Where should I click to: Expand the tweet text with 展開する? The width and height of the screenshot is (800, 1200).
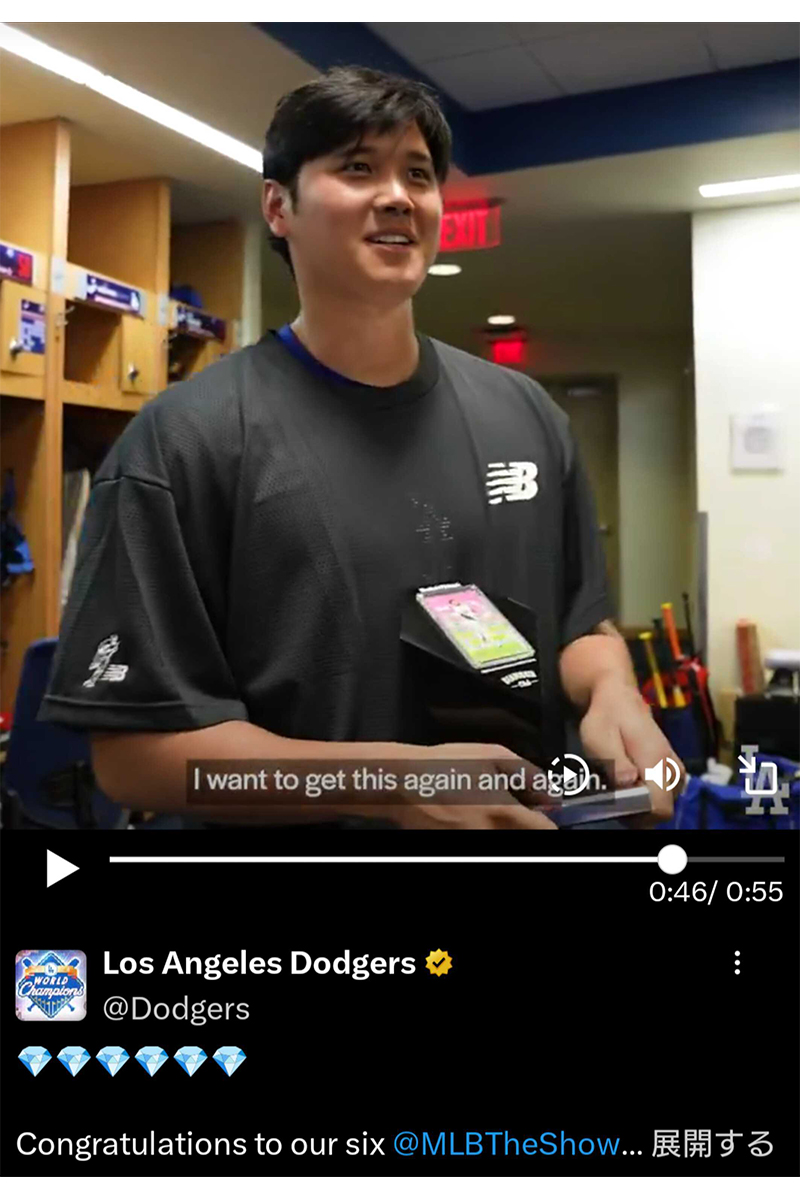point(712,1144)
